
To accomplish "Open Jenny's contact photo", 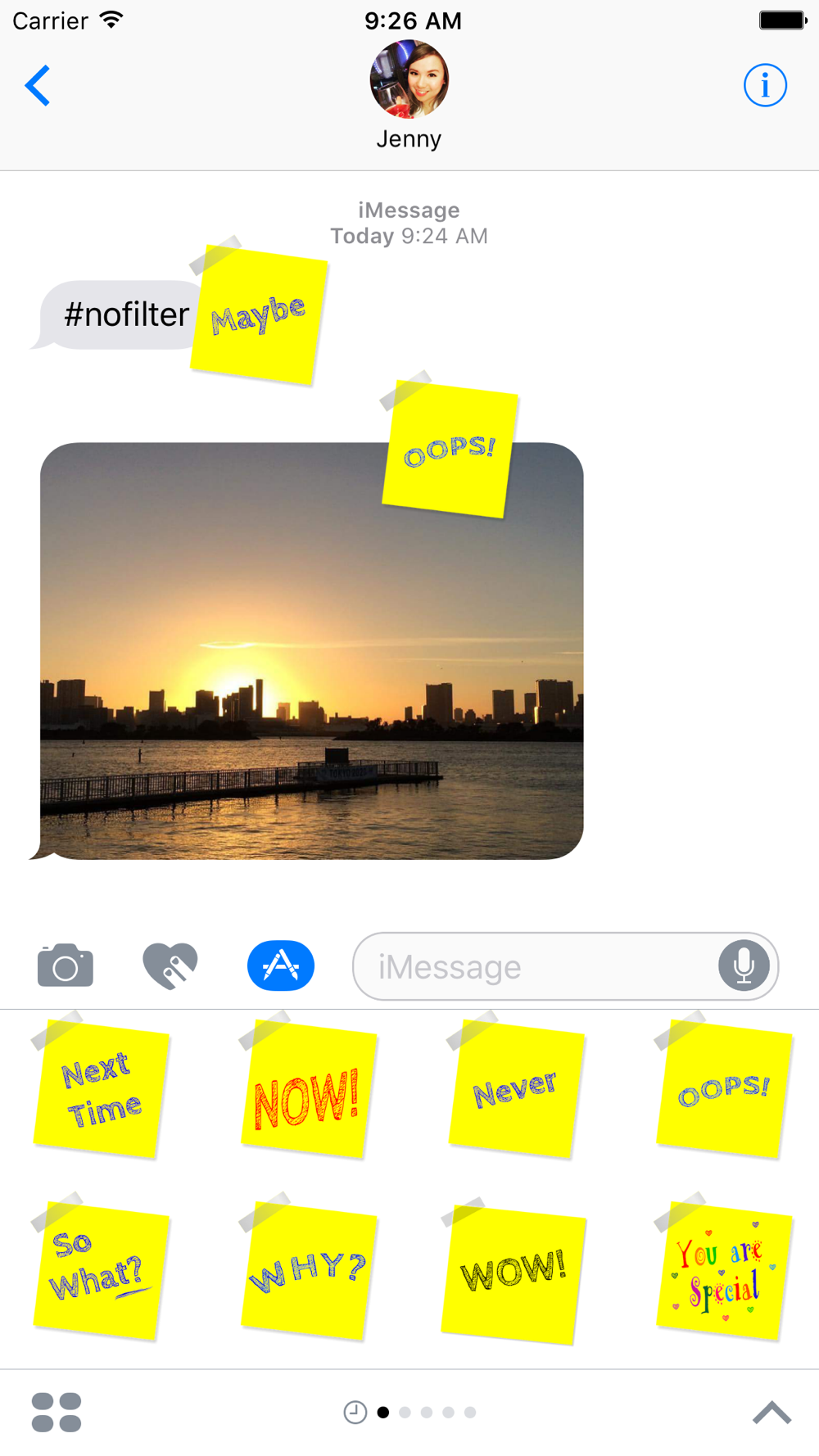I will pos(409,79).
